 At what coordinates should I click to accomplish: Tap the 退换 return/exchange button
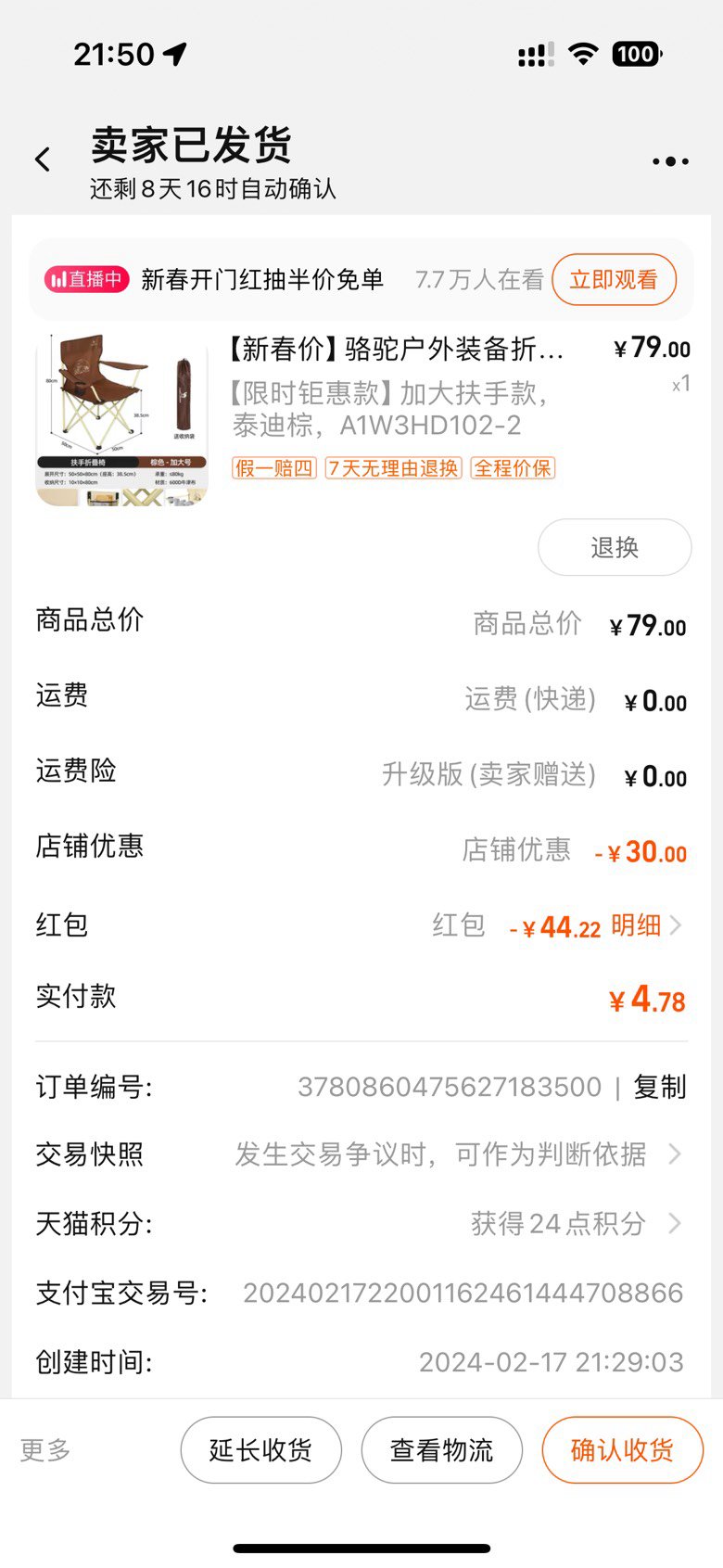pyautogui.click(x=614, y=547)
